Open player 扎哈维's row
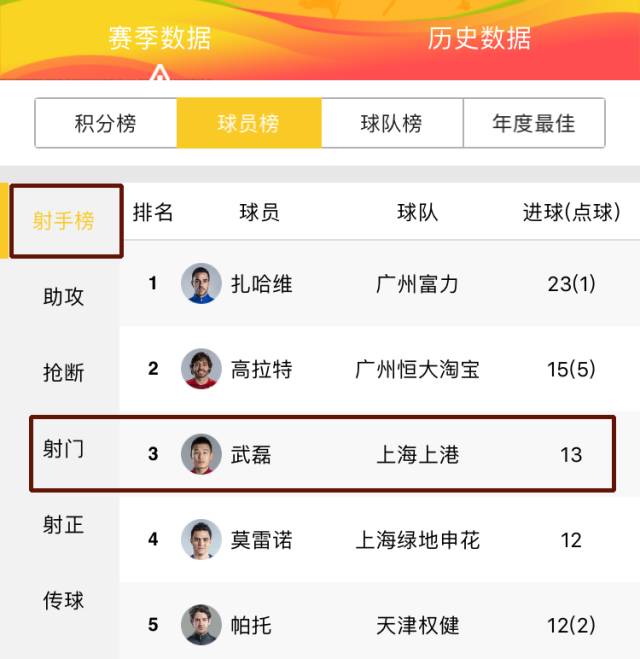The image size is (640, 659). point(380,283)
